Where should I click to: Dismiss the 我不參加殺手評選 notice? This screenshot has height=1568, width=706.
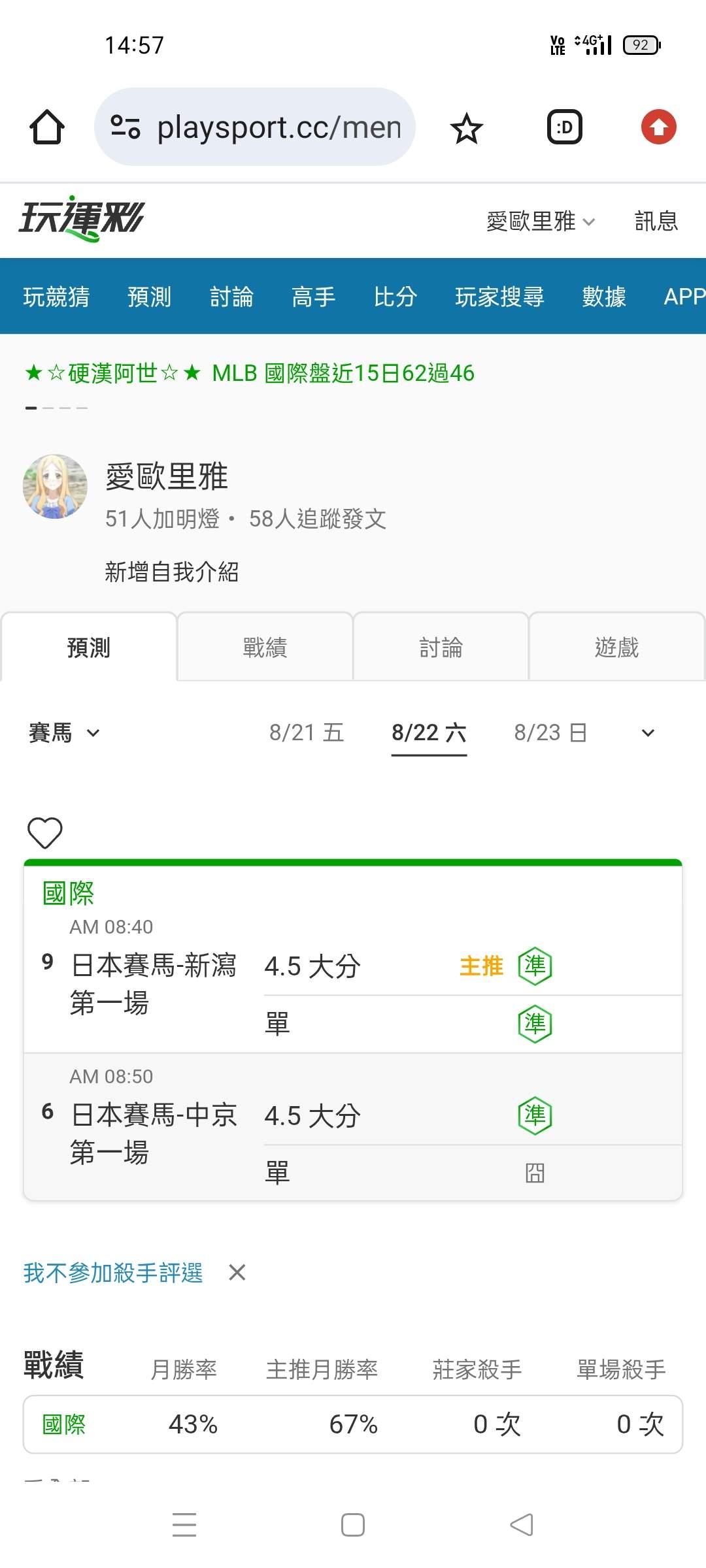tap(237, 1272)
